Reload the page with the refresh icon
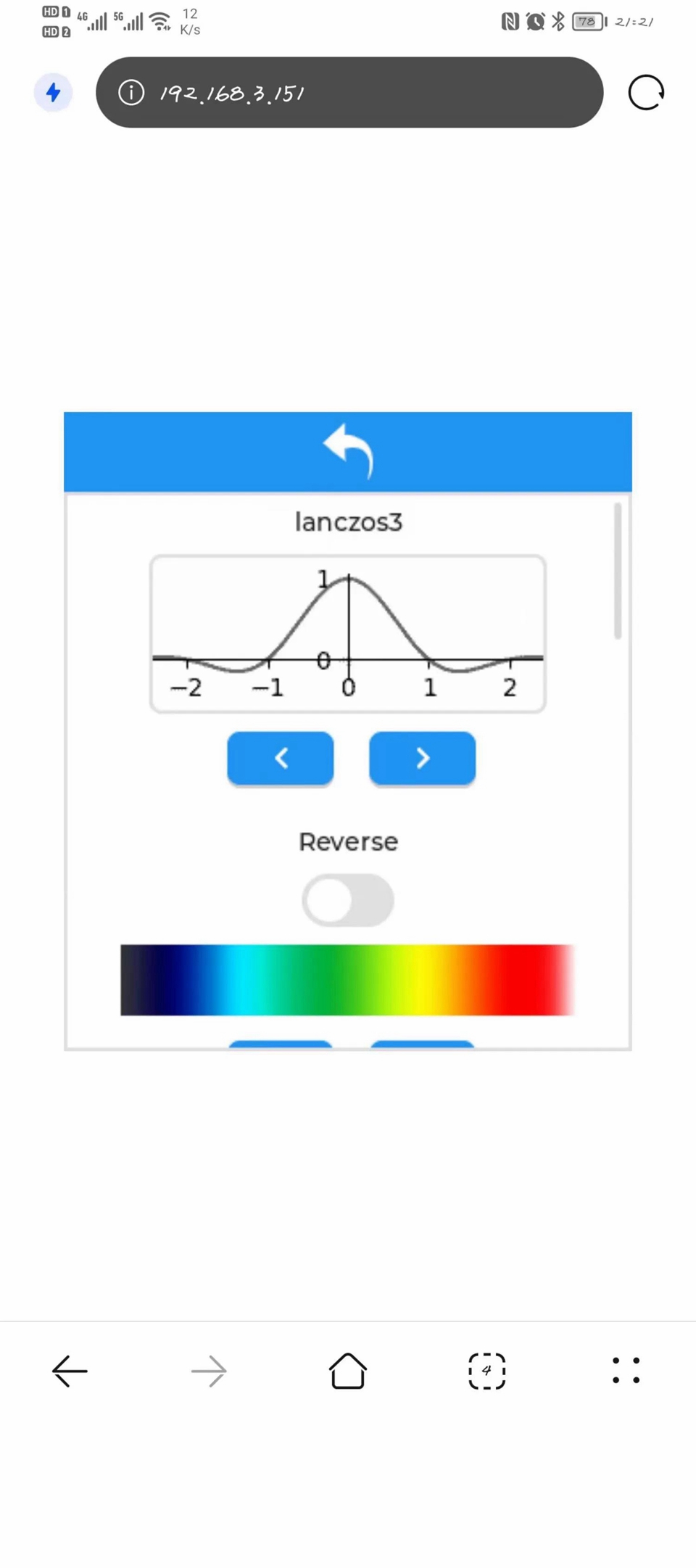The width and height of the screenshot is (696, 1568). (x=646, y=93)
